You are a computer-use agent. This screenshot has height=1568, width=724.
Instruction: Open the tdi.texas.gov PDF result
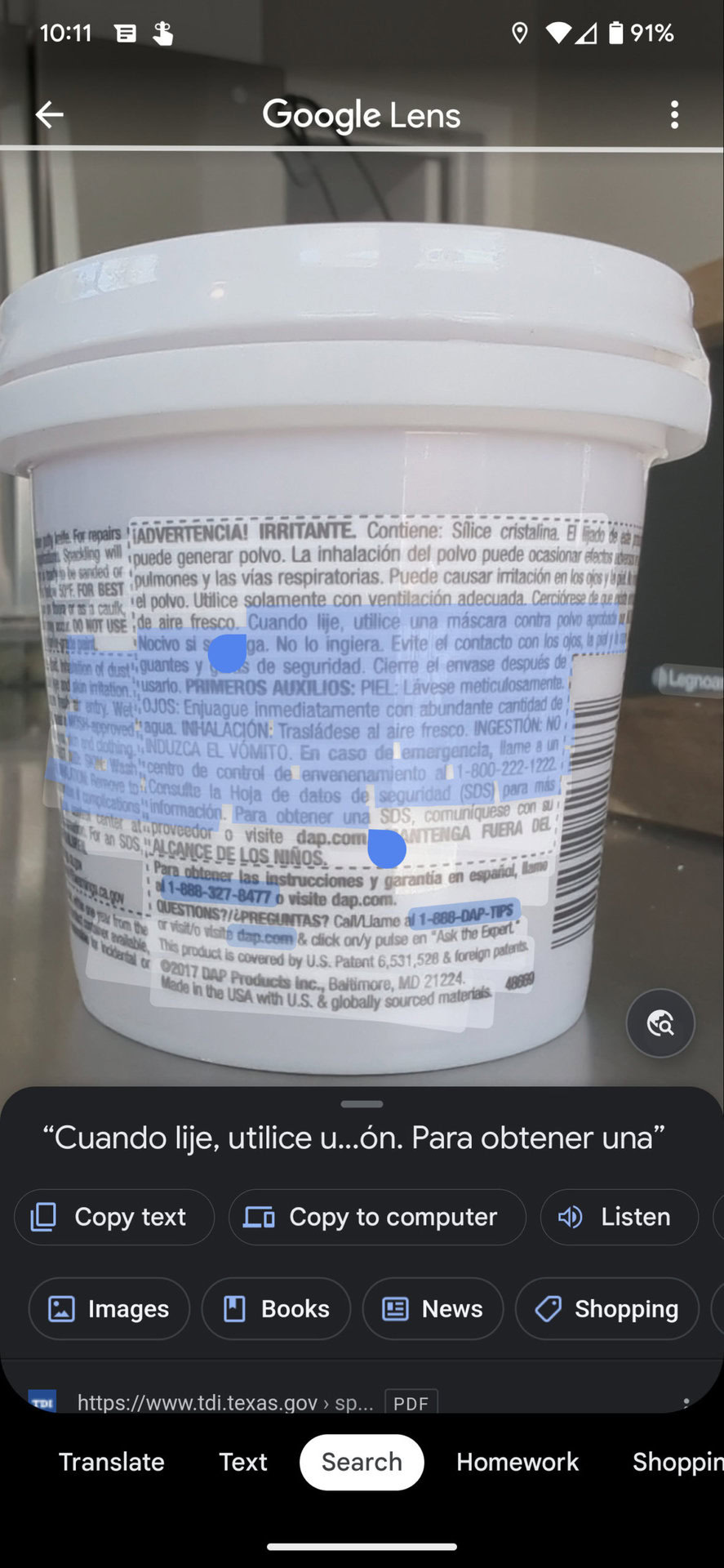click(225, 1402)
